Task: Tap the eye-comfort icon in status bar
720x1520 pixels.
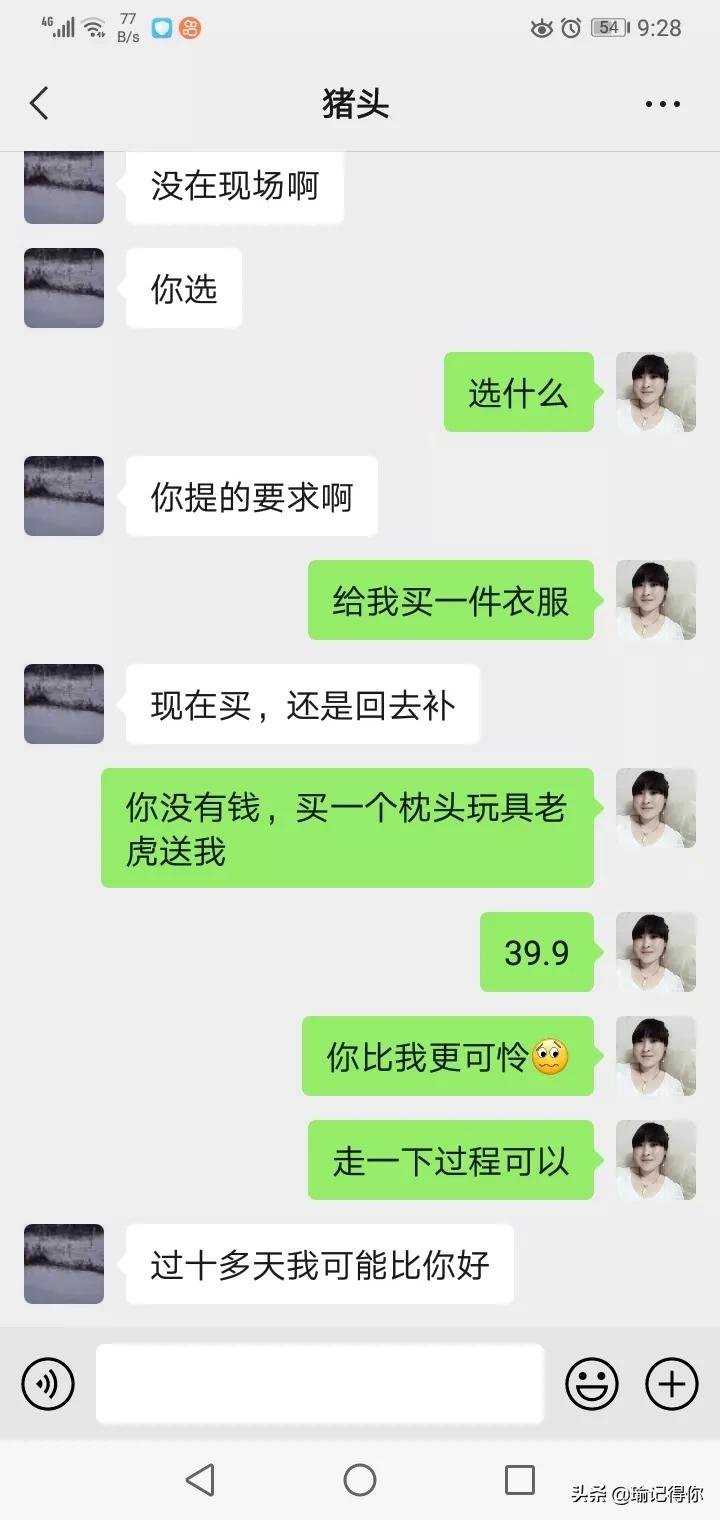Action: tap(541, 29)
